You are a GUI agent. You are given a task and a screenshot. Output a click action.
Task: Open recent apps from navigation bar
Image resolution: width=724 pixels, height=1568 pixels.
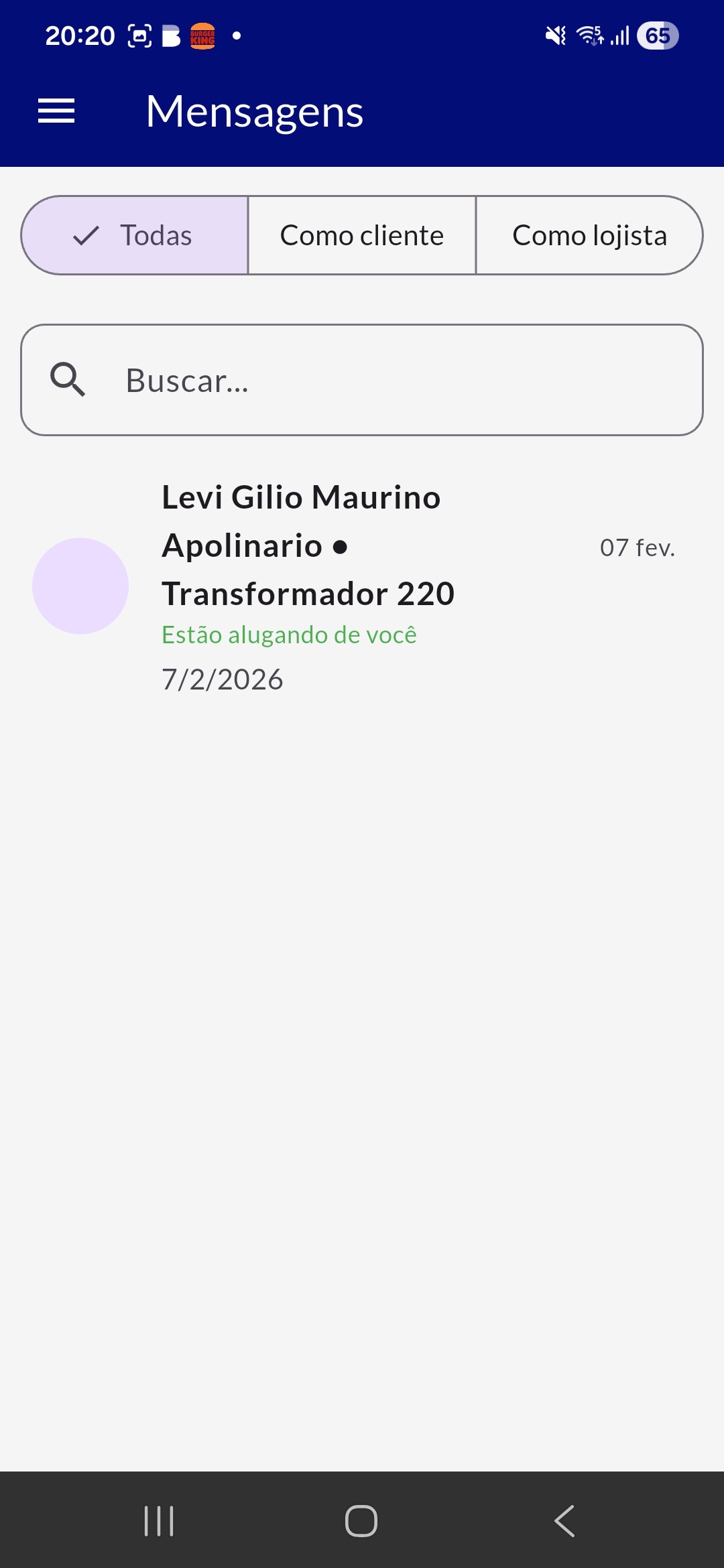pos(159,1520)
